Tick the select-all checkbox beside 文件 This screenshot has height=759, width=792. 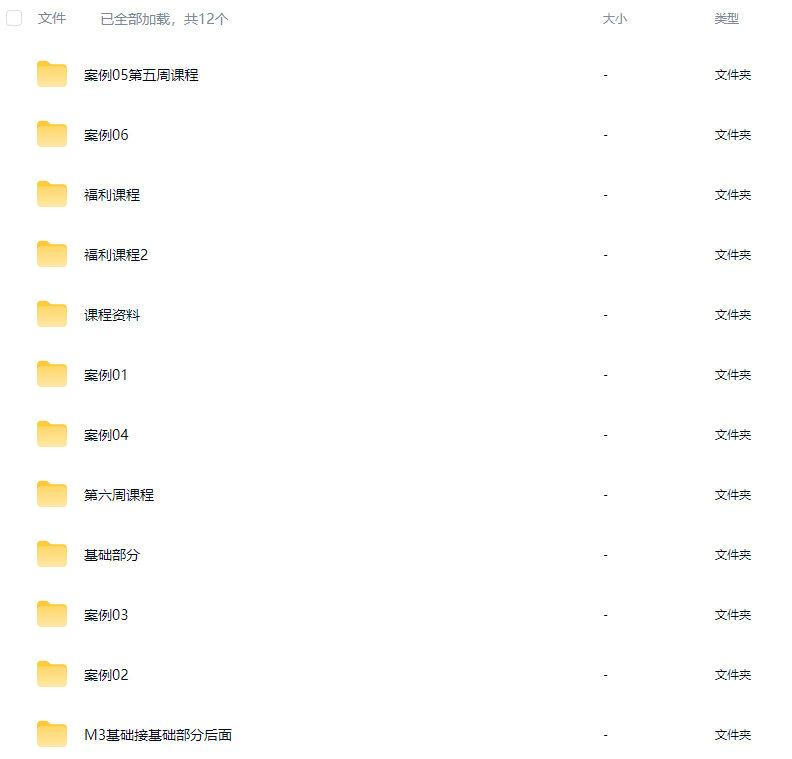pos(14,18)
